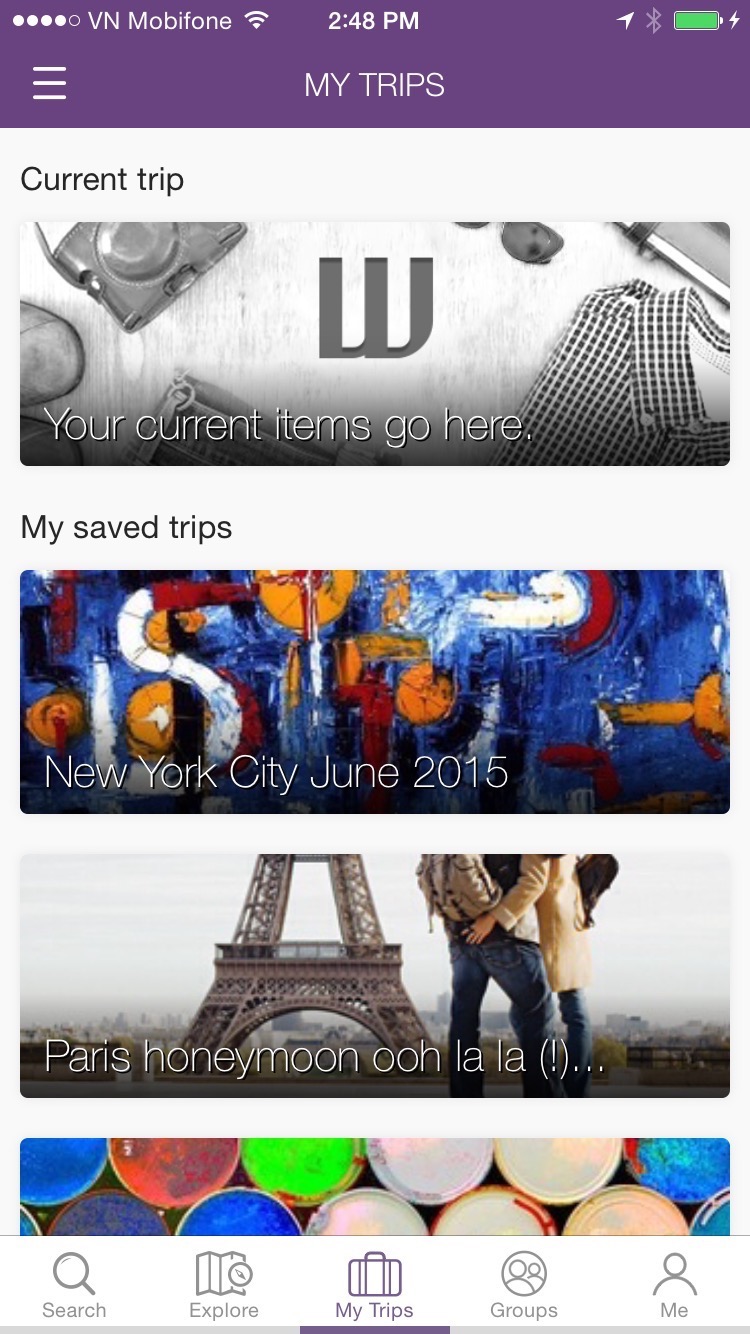This screenshot has height=1334, width=750.
Task: Open the hamburger menu drawer
Action: 49,83
